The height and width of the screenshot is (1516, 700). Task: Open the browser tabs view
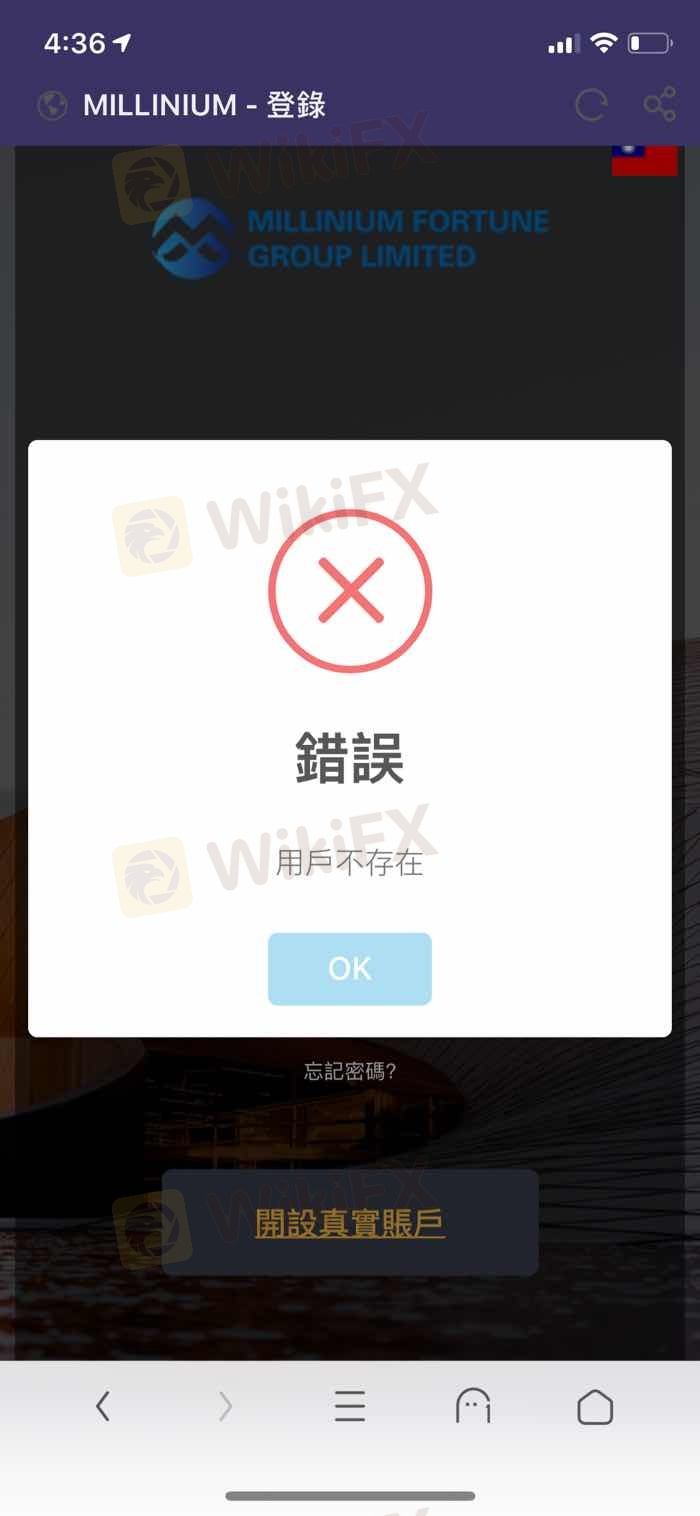(473, 1407)
